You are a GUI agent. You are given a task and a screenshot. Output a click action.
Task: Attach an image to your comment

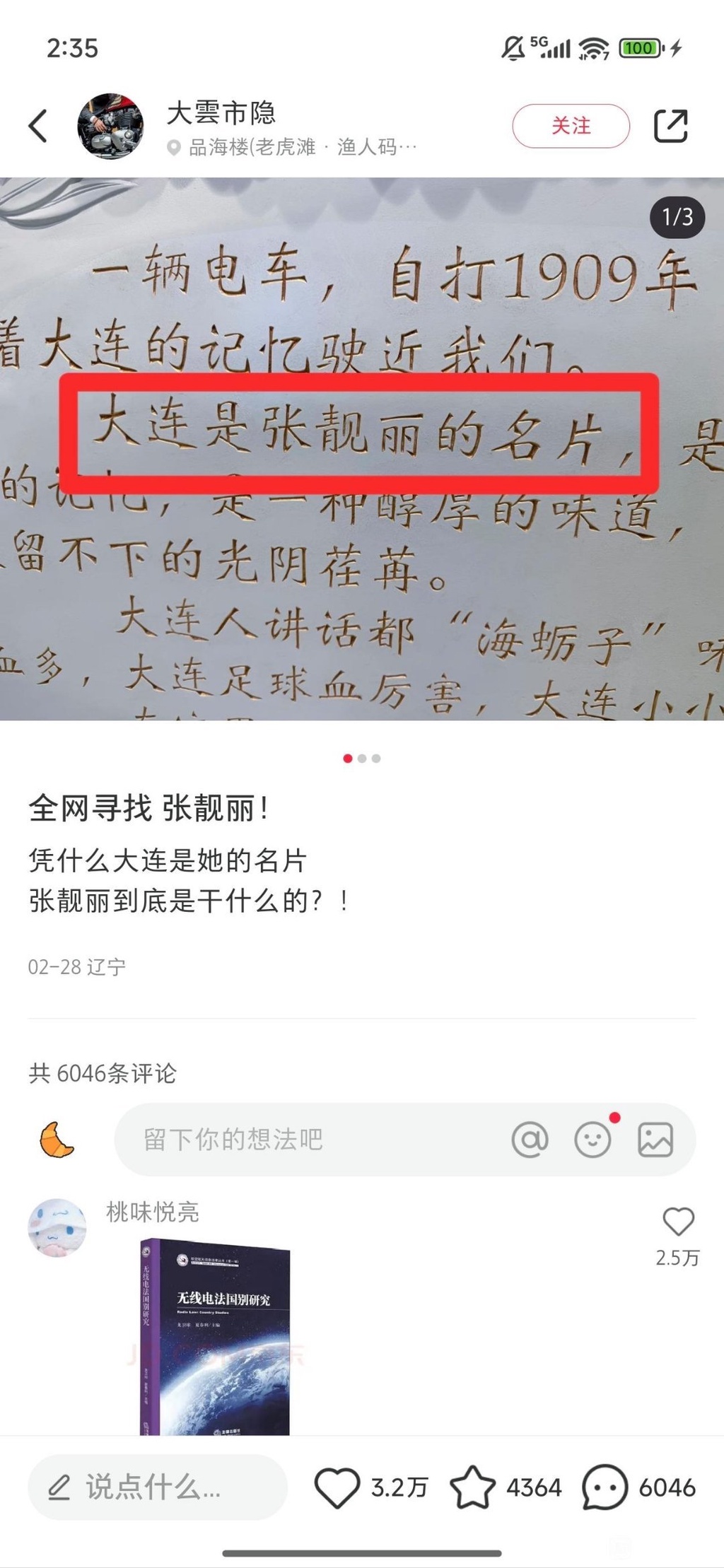(x=655, y=1140)
